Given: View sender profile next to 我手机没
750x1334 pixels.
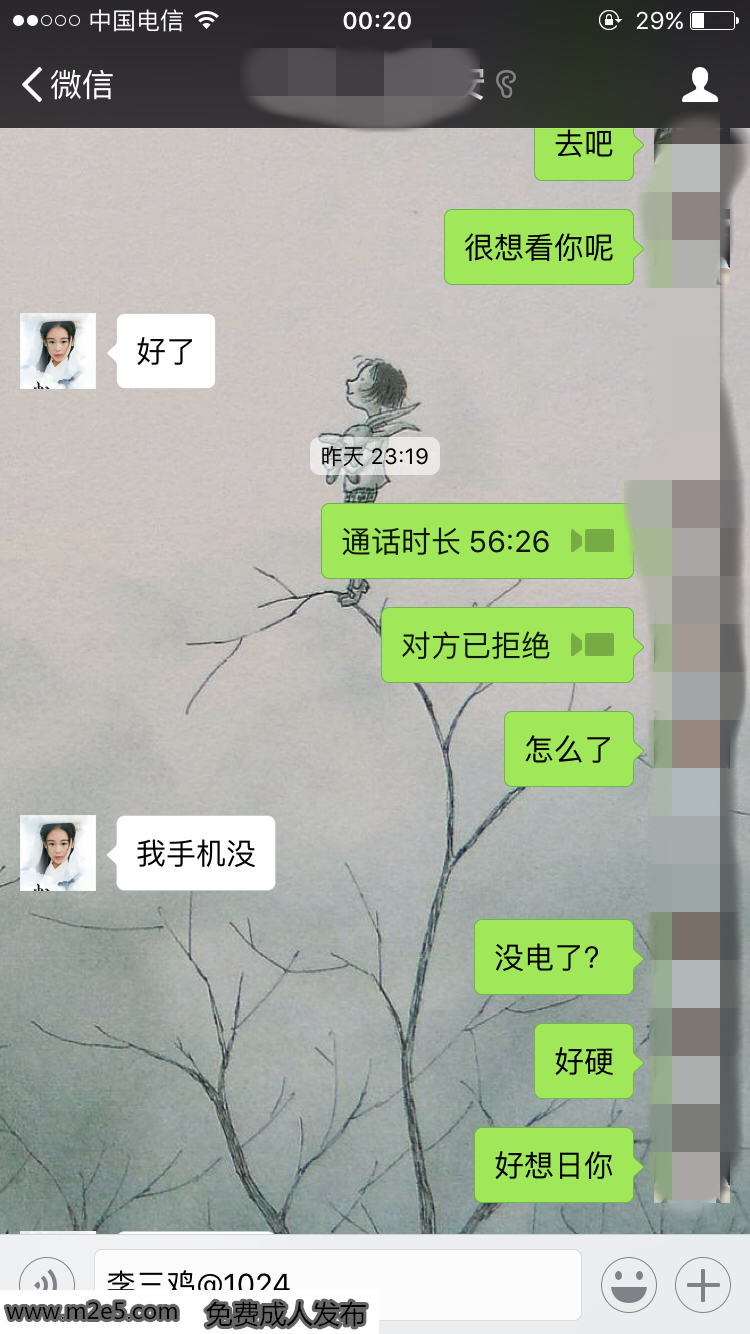Looking at the screenshot, I should point(58,853).
